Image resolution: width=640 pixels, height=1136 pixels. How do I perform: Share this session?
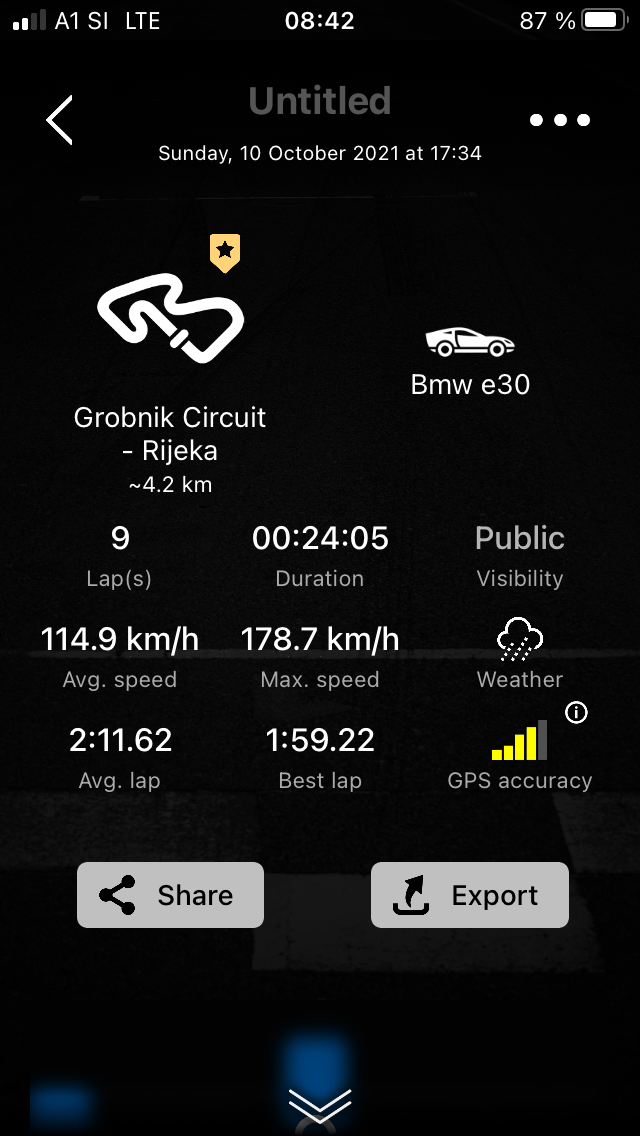pos(170,895)
